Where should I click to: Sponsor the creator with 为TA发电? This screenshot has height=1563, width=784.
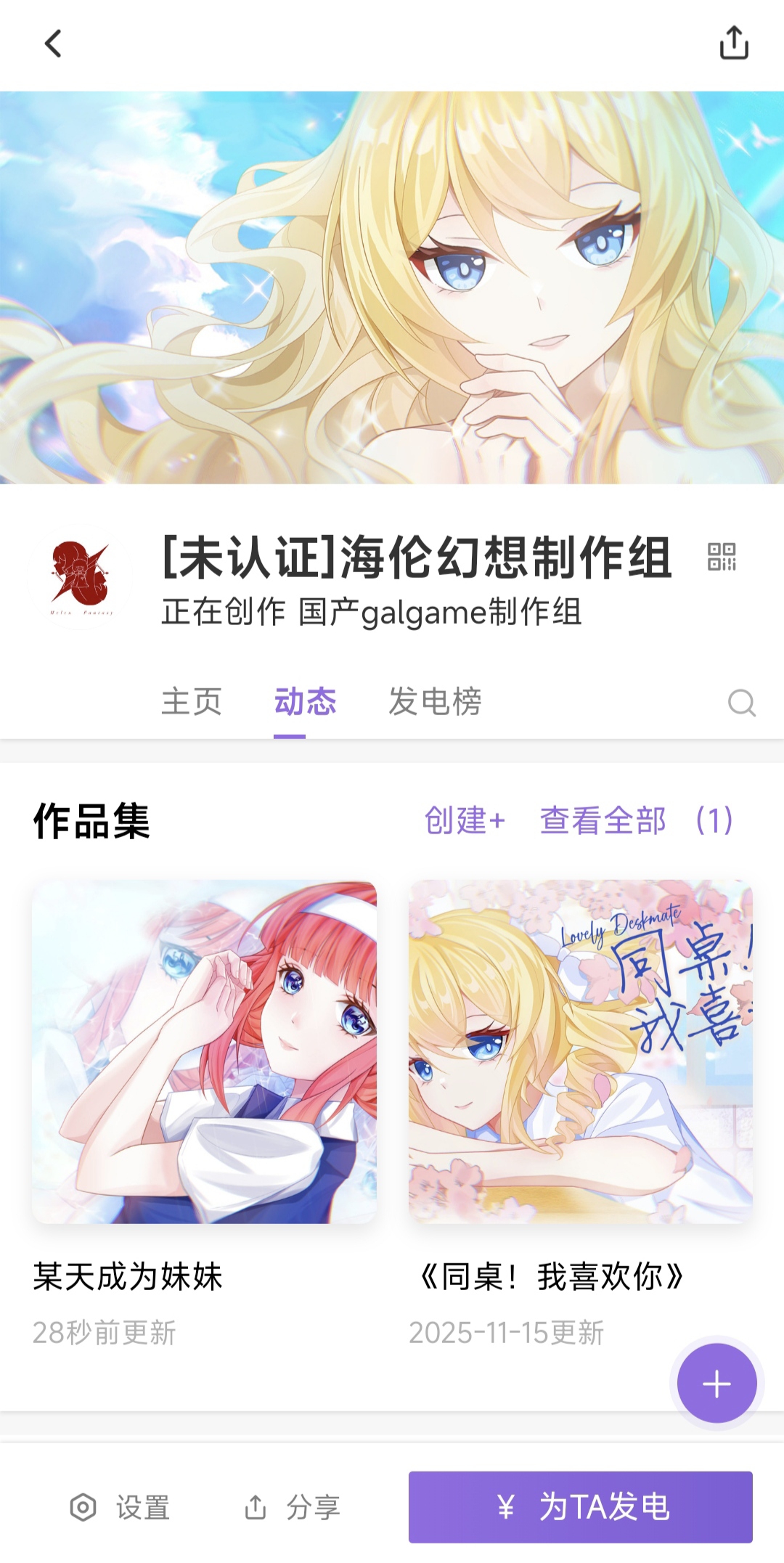580,1507
